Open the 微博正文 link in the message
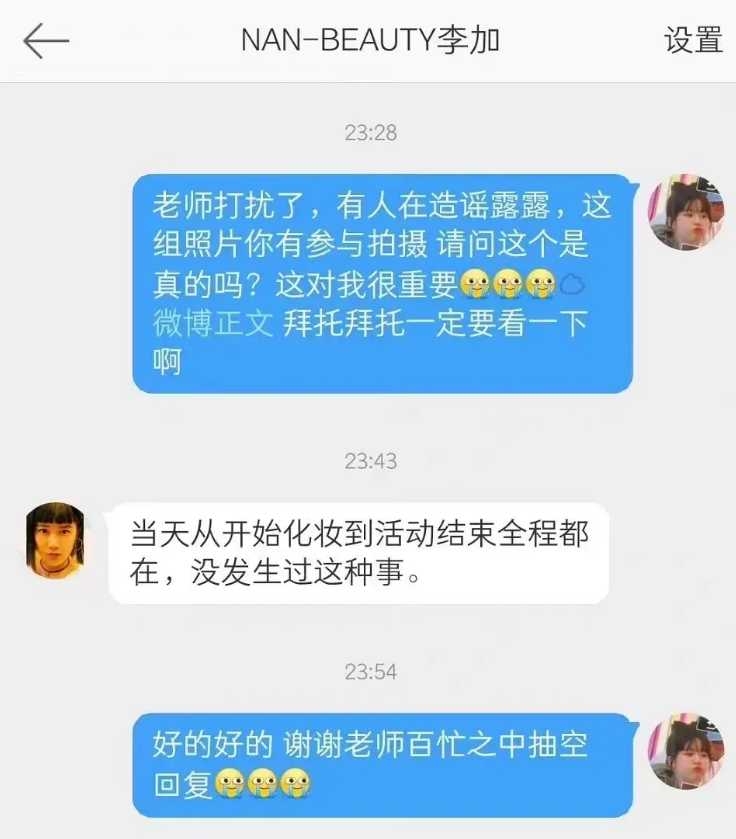Viewport: 736px width, 839px height. pyautogui.click(x=212, y=323)
